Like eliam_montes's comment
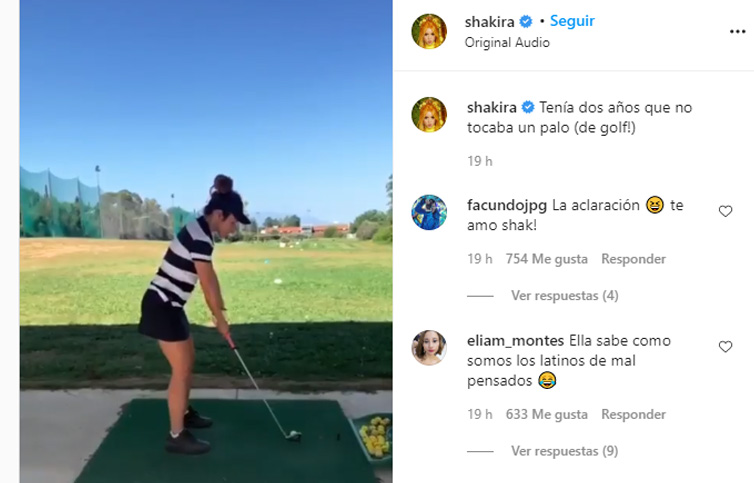 [x=725, y=347]
